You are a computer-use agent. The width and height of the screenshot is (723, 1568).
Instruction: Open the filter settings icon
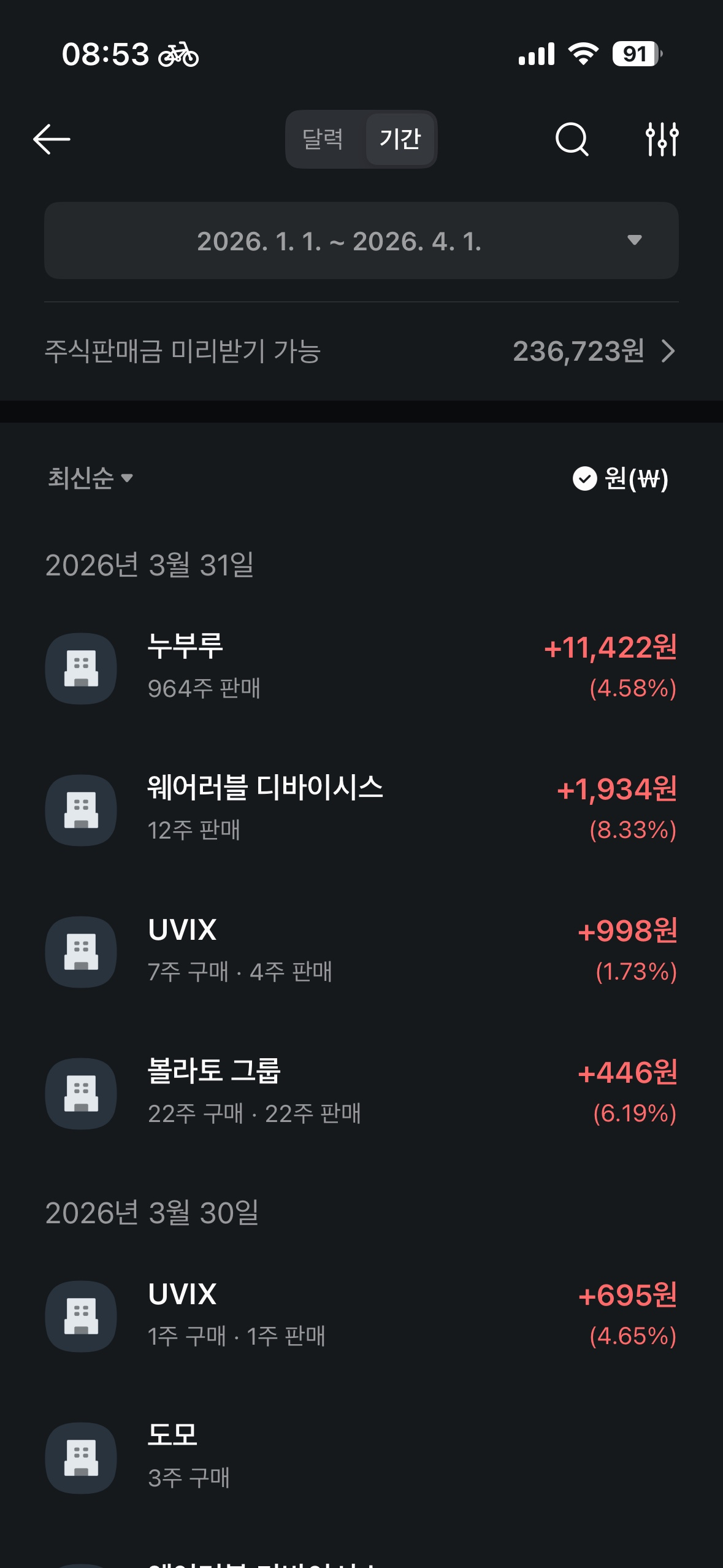pos(662,139)
